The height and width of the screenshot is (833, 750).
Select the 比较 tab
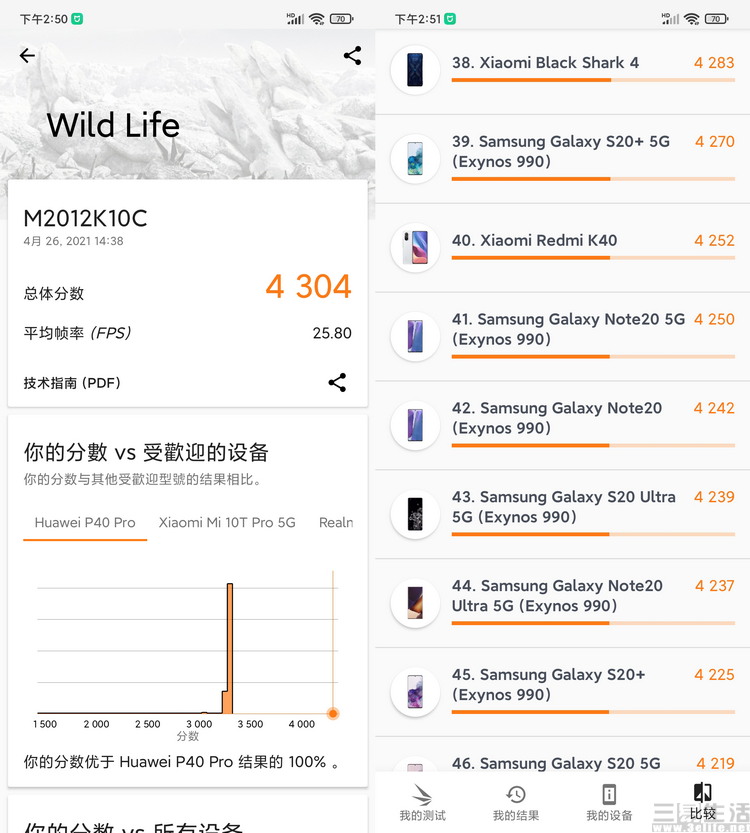pyautogui.click(x=703, y=802)
